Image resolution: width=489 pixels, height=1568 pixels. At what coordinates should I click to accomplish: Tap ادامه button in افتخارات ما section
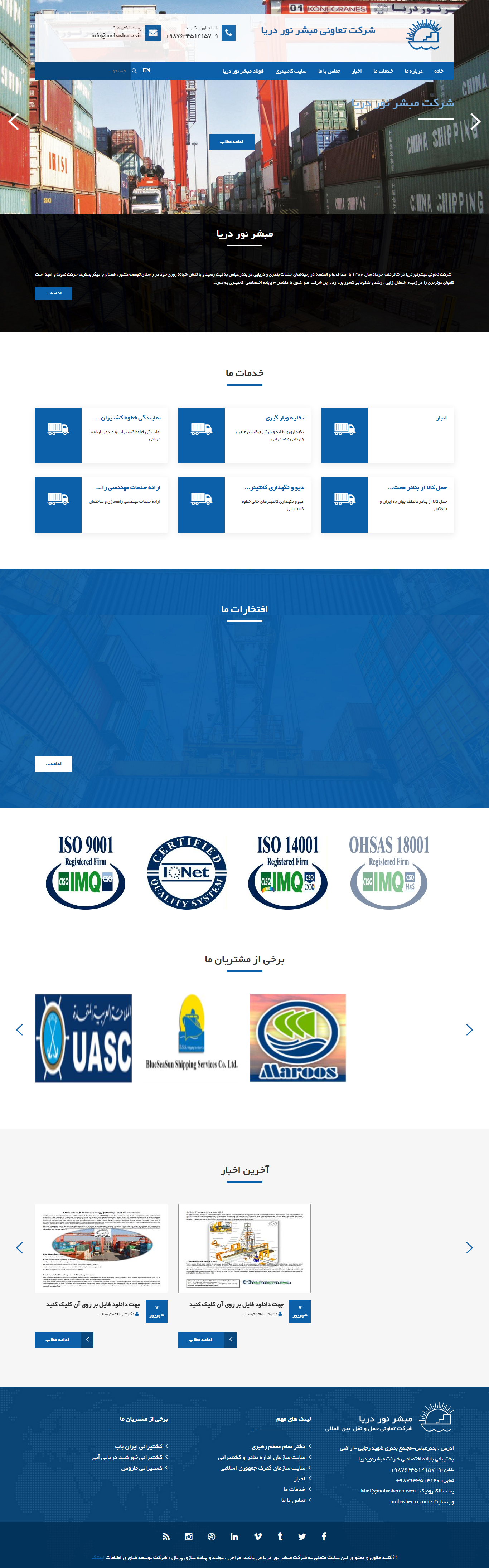pos(54,763)
